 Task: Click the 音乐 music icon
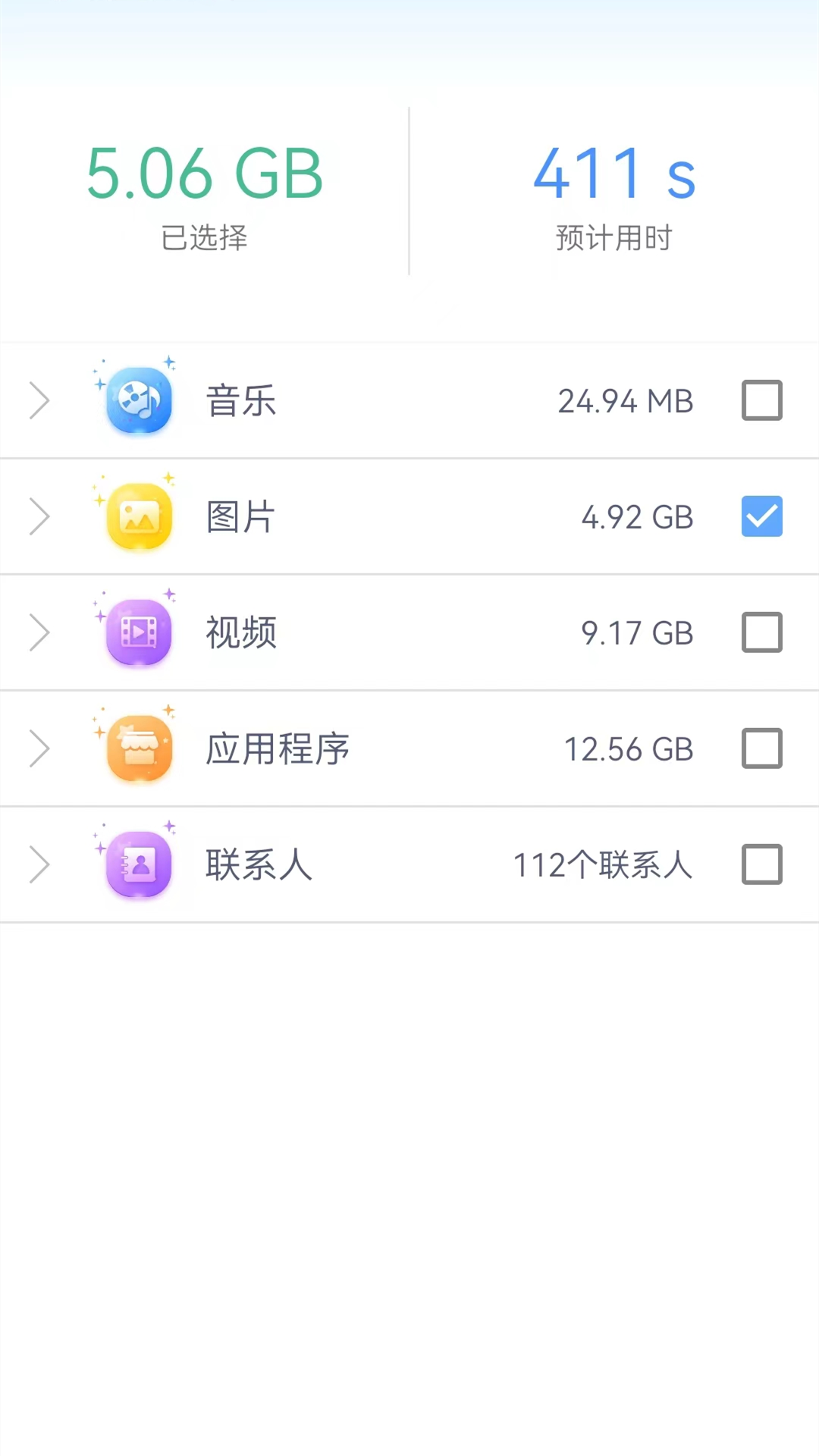point(136,400)
